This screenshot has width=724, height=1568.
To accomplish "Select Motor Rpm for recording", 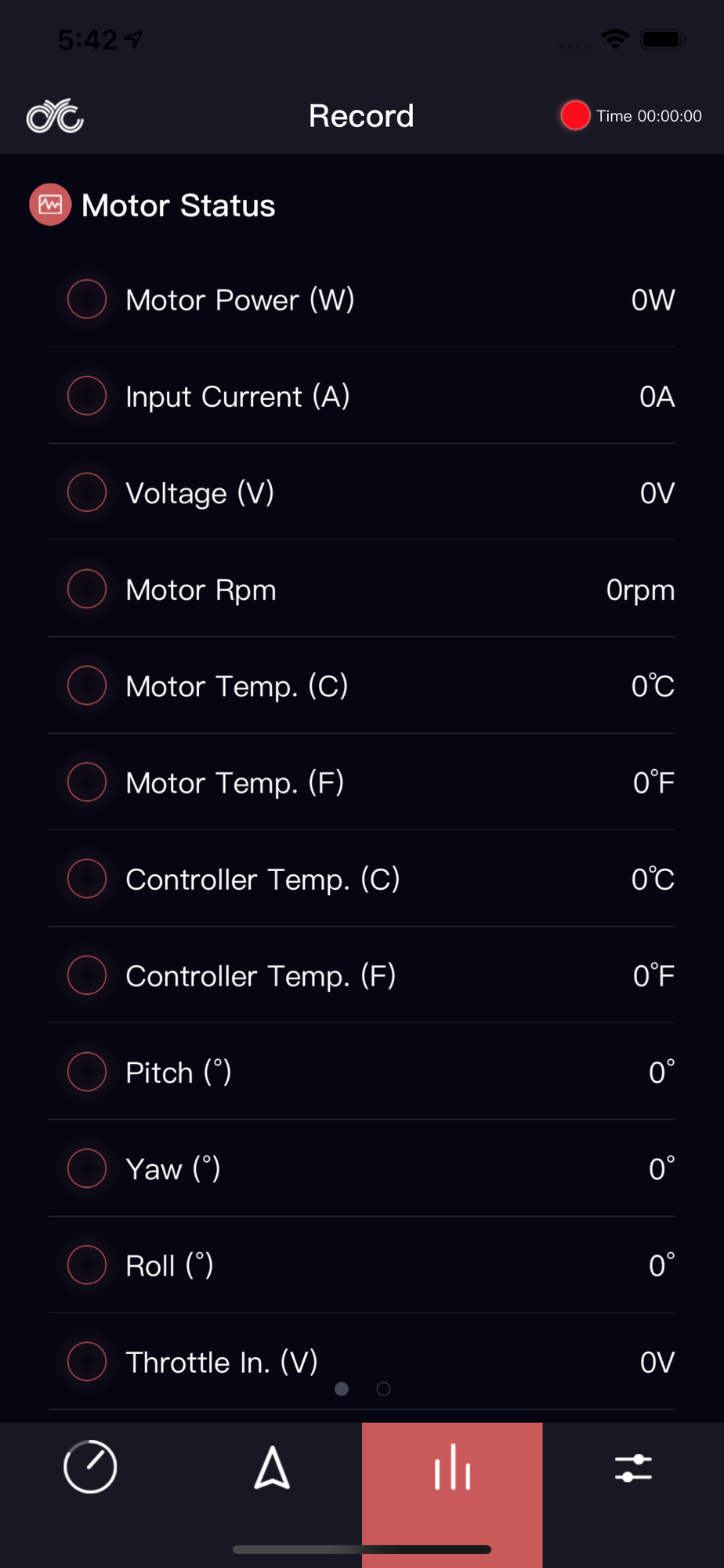I will click(87, 589).
